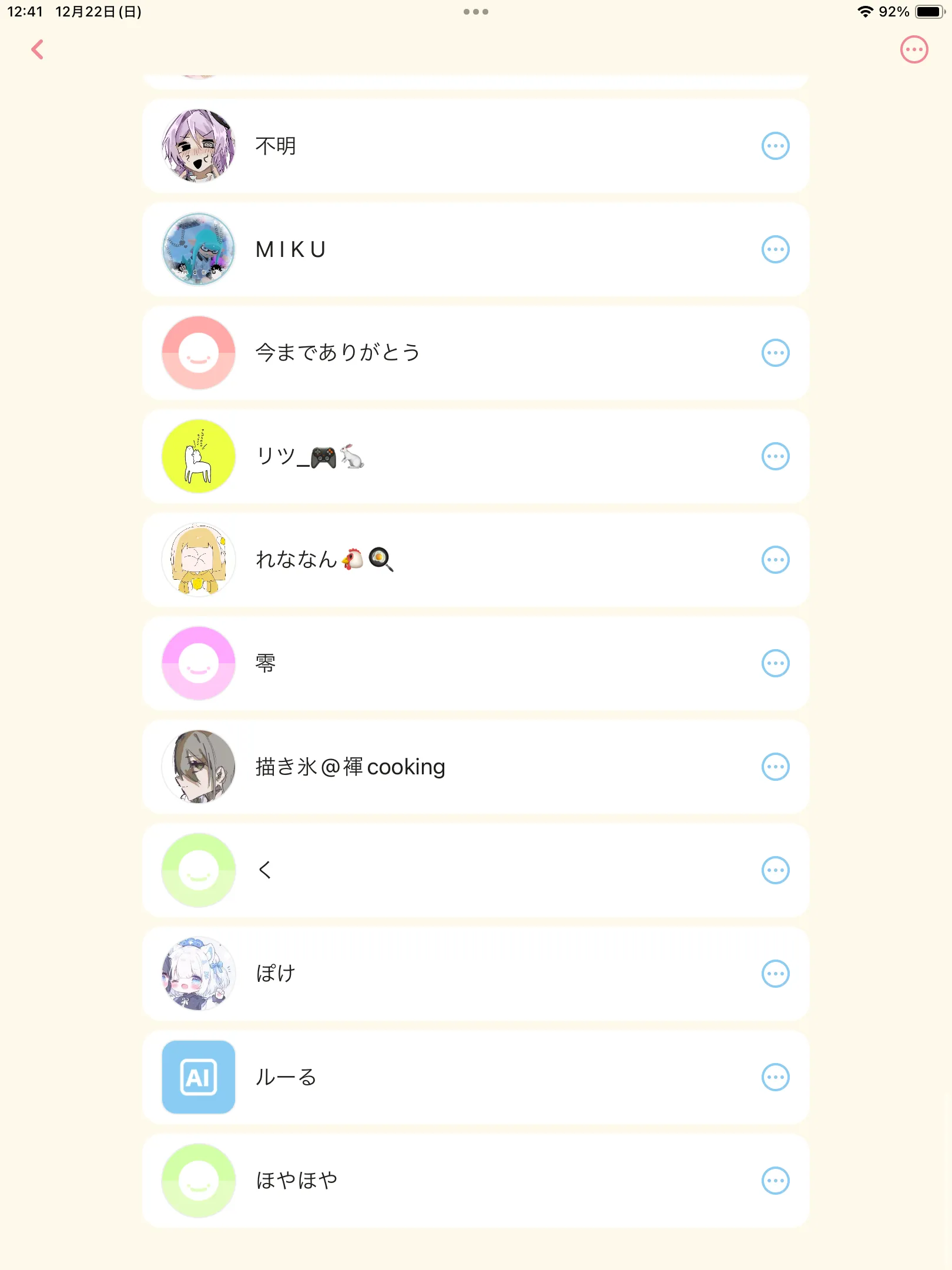Show more options for れななん
The width and height of the screenshot is (952, 1270).
tap(775, 560)
